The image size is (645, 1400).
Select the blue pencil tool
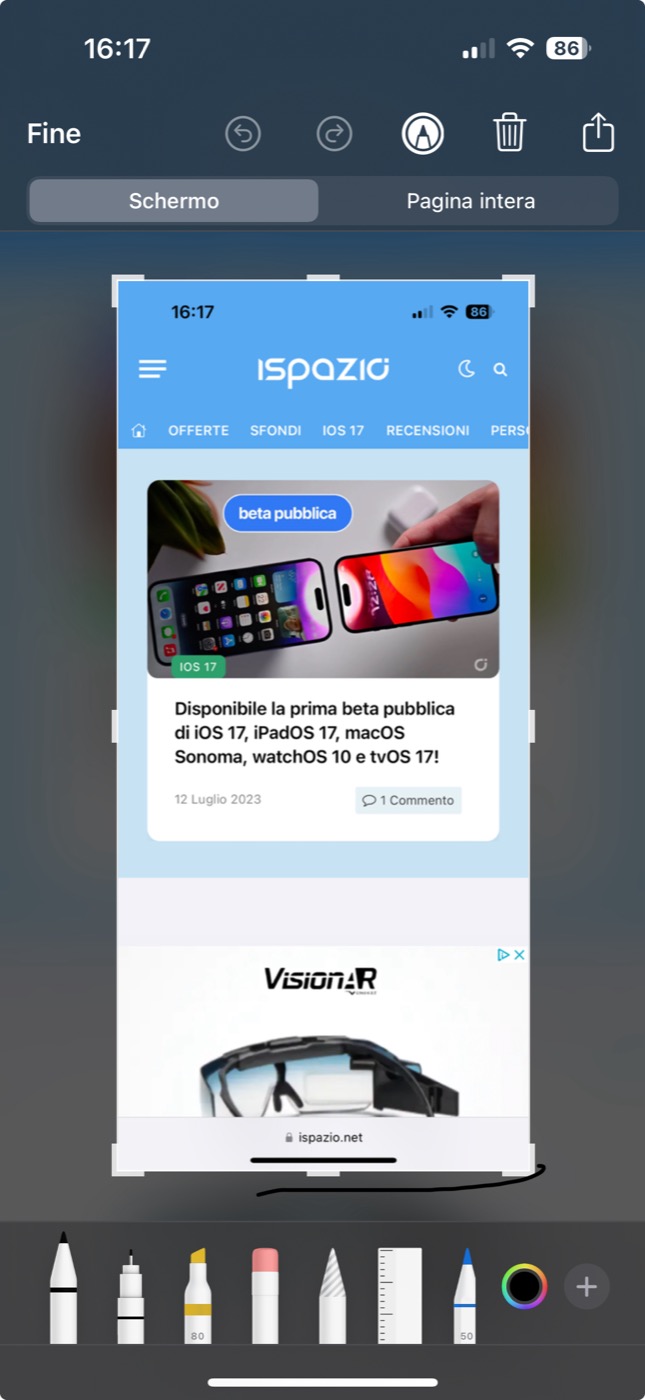(x=466, y=1296)
